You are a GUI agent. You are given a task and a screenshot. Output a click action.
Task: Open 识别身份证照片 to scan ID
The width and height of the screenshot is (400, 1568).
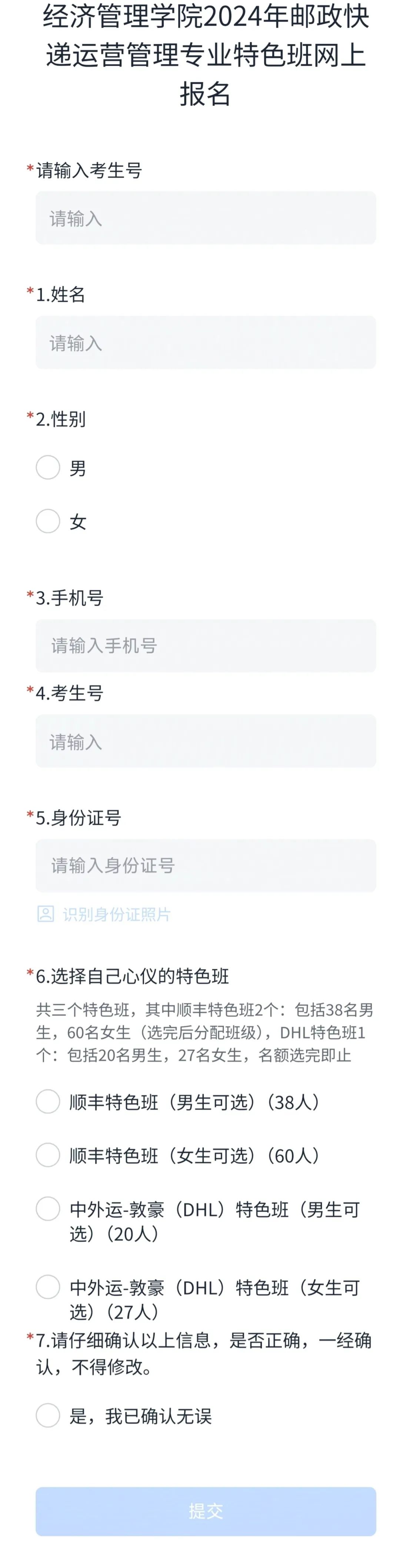(x=104, y=914)
